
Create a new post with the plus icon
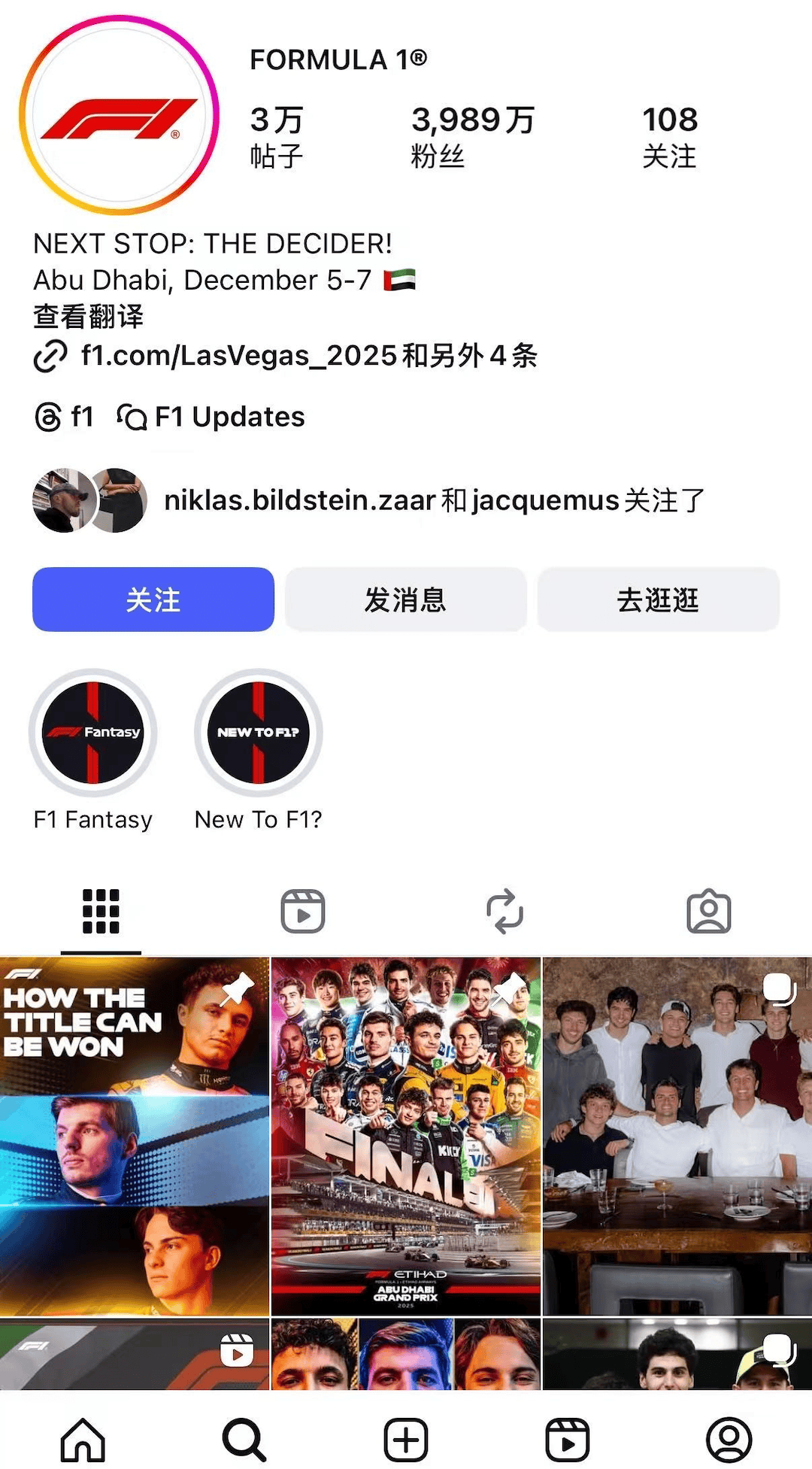406,1440
